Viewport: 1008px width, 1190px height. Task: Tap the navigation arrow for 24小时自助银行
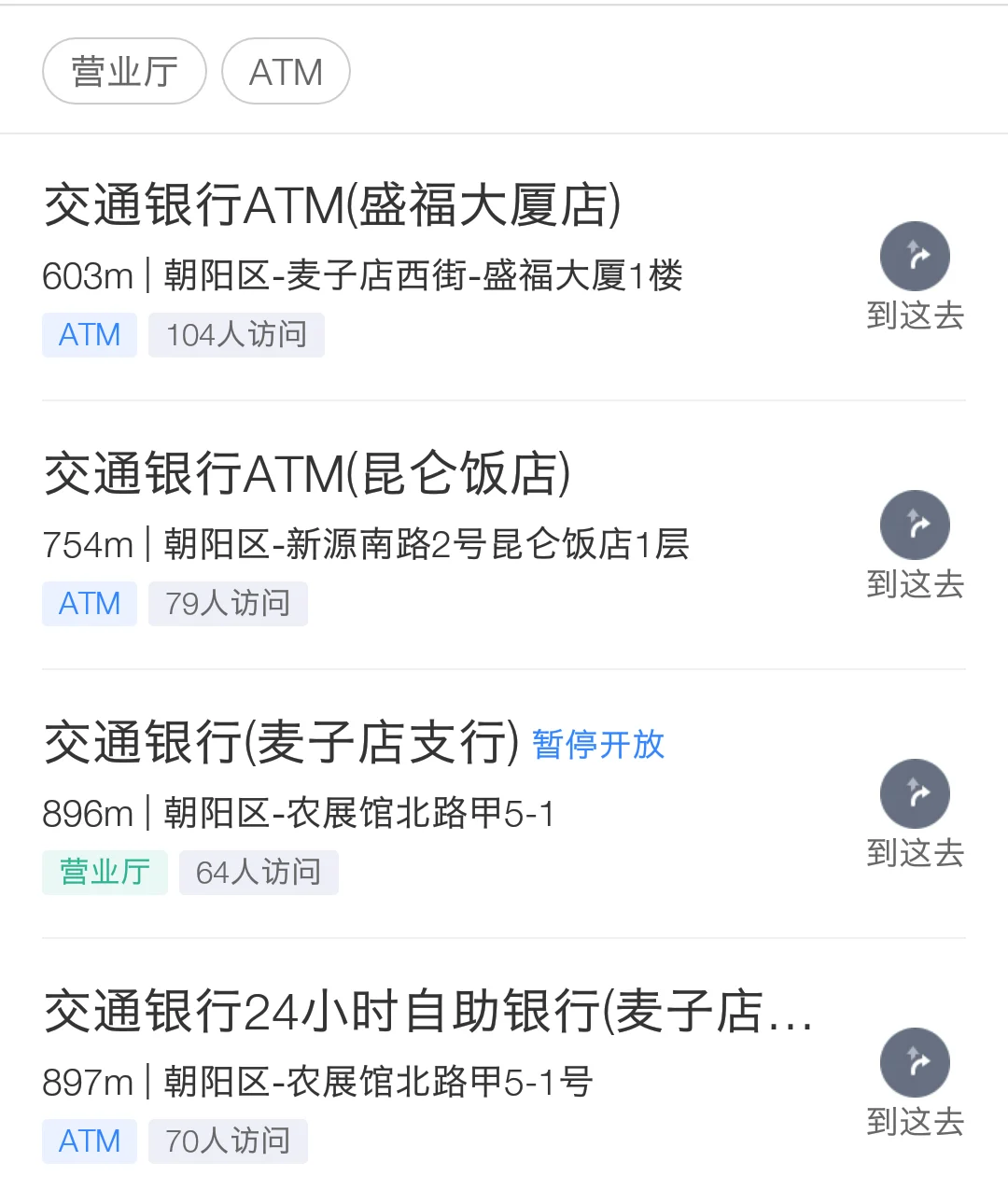tap(916, 1062)
